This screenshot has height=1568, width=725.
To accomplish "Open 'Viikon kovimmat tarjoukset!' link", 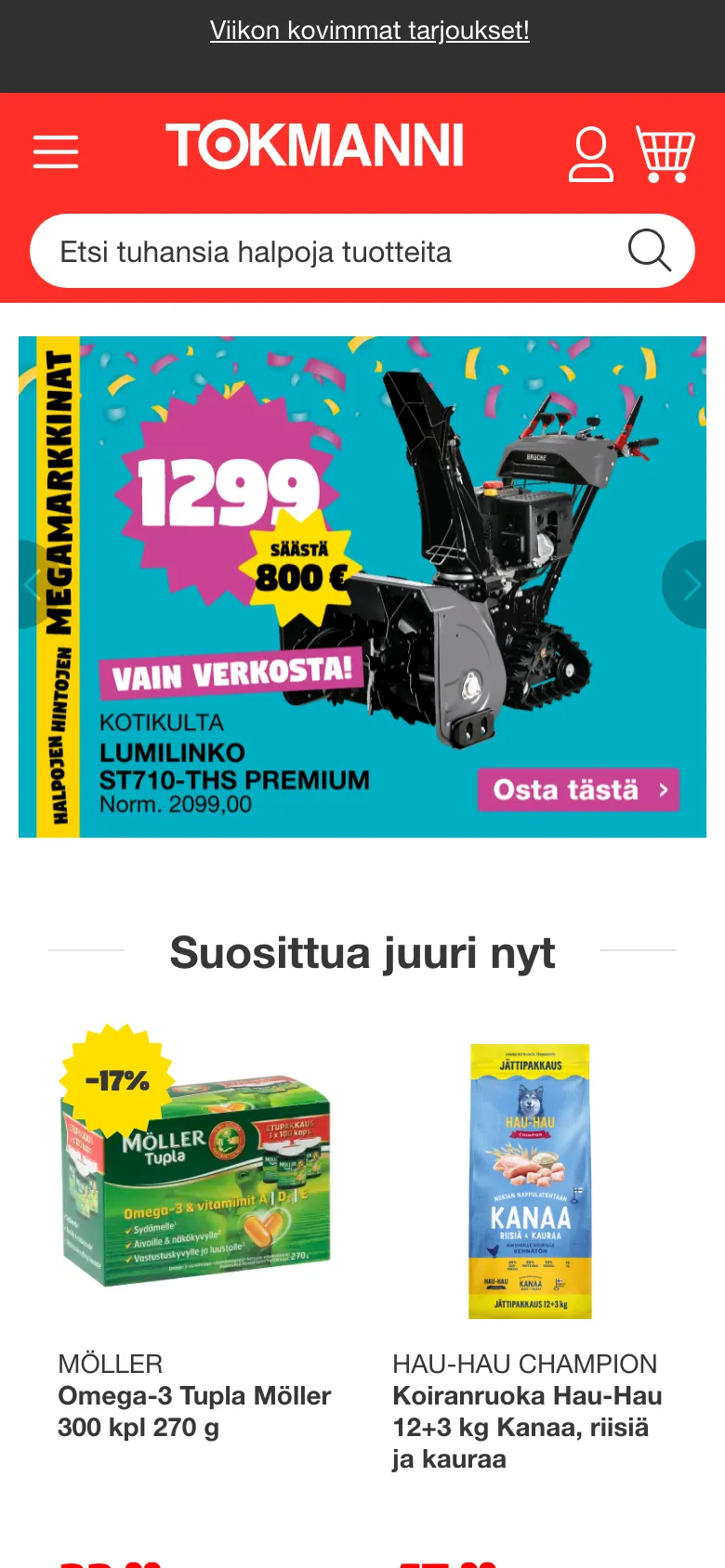I will tap(369, 31).
